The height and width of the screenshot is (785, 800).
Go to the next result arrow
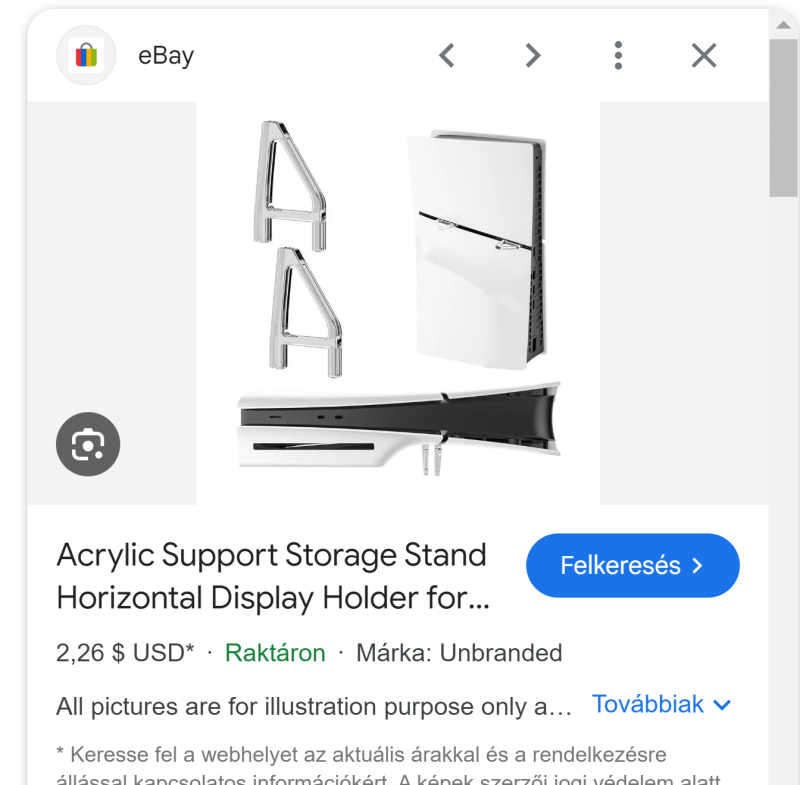pos(533,56)
